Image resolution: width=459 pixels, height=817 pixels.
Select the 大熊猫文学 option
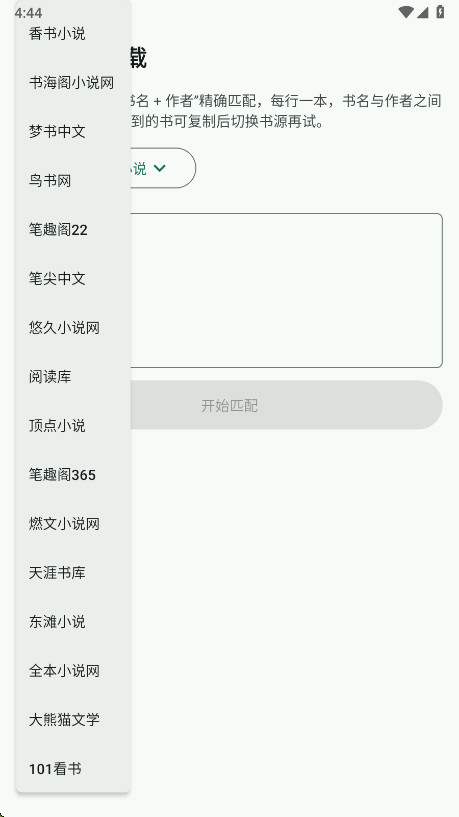(73, 720)
